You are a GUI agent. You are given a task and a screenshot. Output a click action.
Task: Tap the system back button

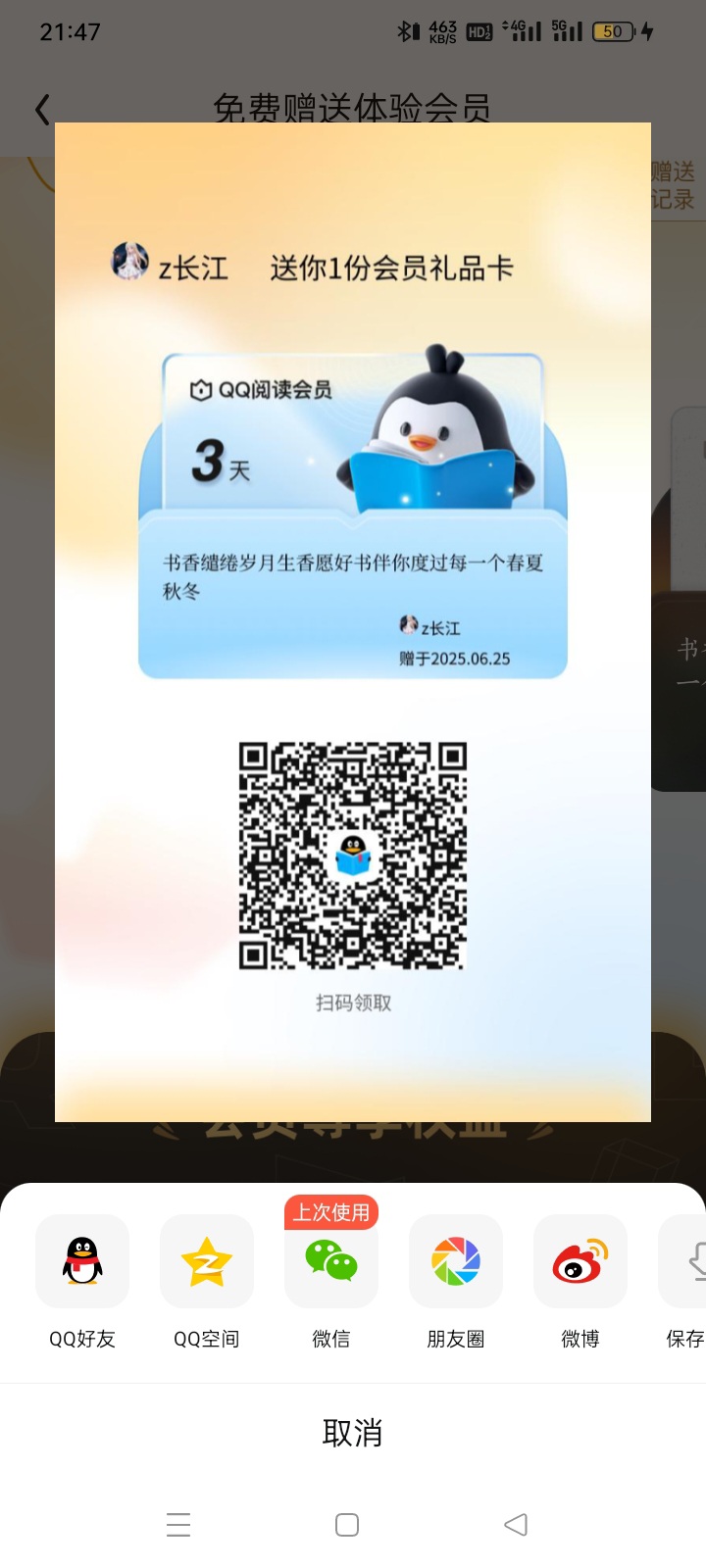point(516,1524)
